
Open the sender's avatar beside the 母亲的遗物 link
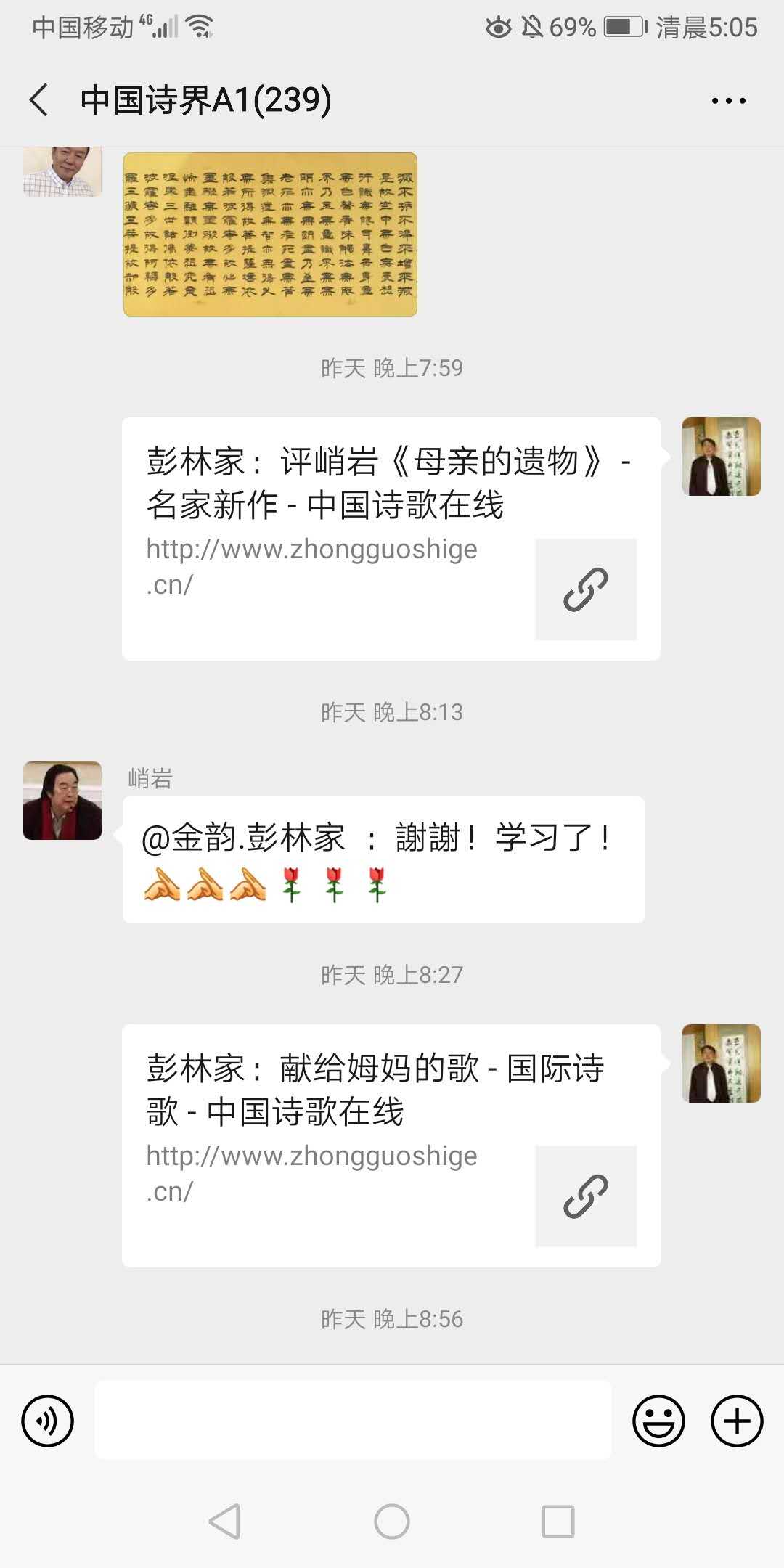pyautogui.click(x=721, y=457)
